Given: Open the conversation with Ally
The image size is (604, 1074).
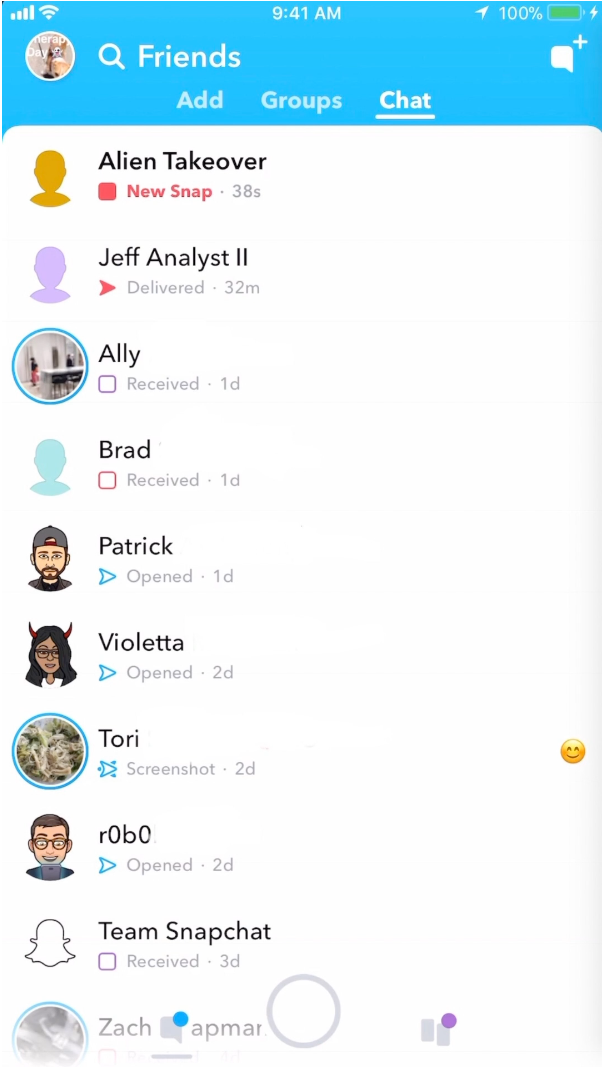Looking at the screenshot, I should 302,369.
